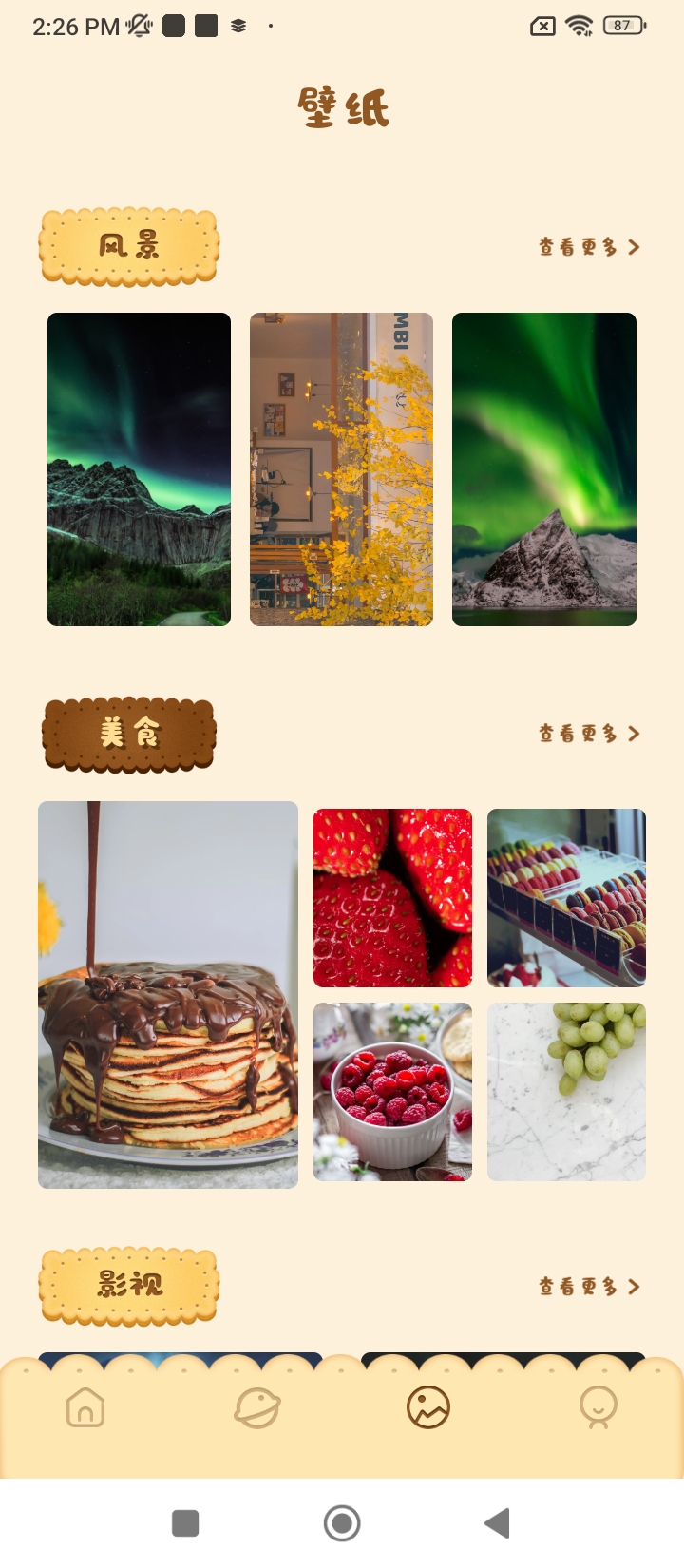Go back using the system back button

pos(497,1523)
